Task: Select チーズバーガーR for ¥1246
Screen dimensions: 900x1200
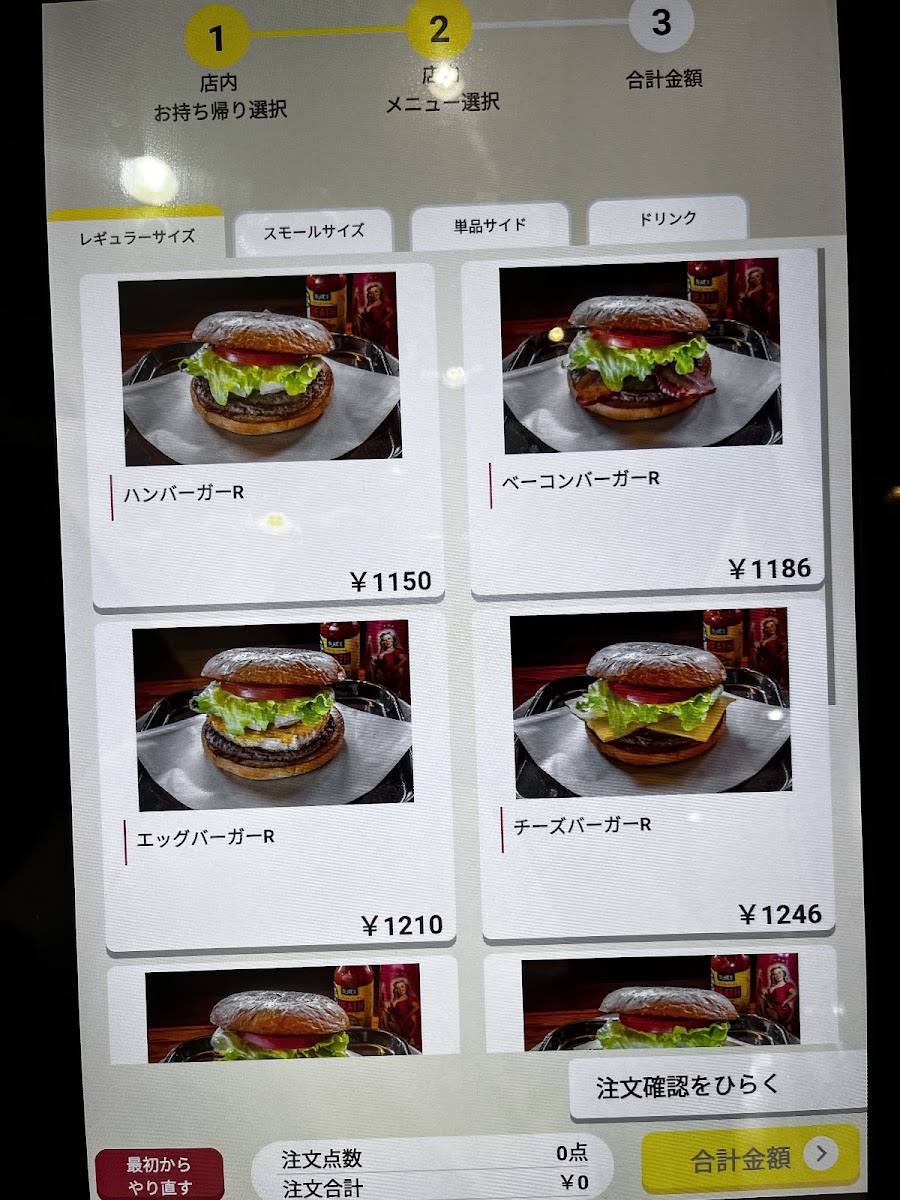Action: point(658,770)
